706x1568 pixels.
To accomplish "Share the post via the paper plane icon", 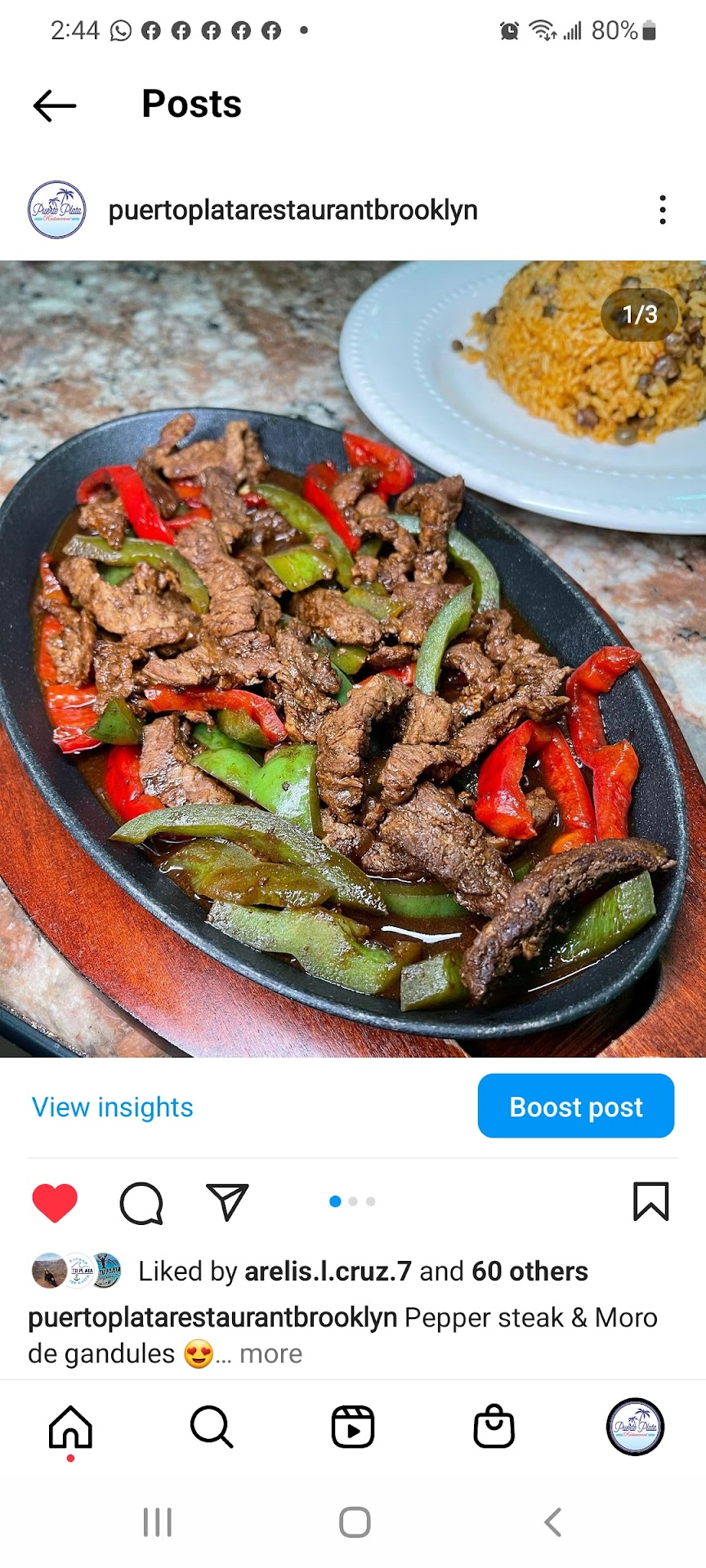I will [227, 1202].
